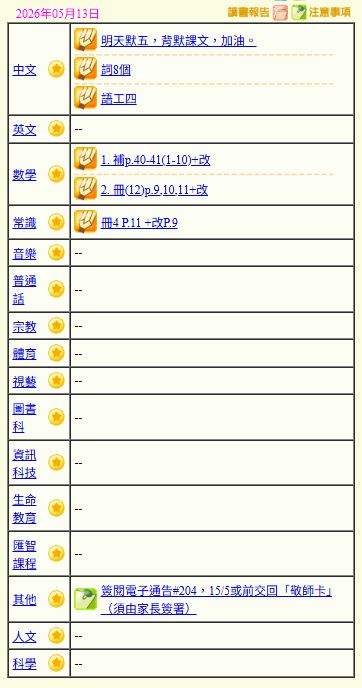
Task: Tap the star icon beside 中文
Action: [x=56, y=69]
